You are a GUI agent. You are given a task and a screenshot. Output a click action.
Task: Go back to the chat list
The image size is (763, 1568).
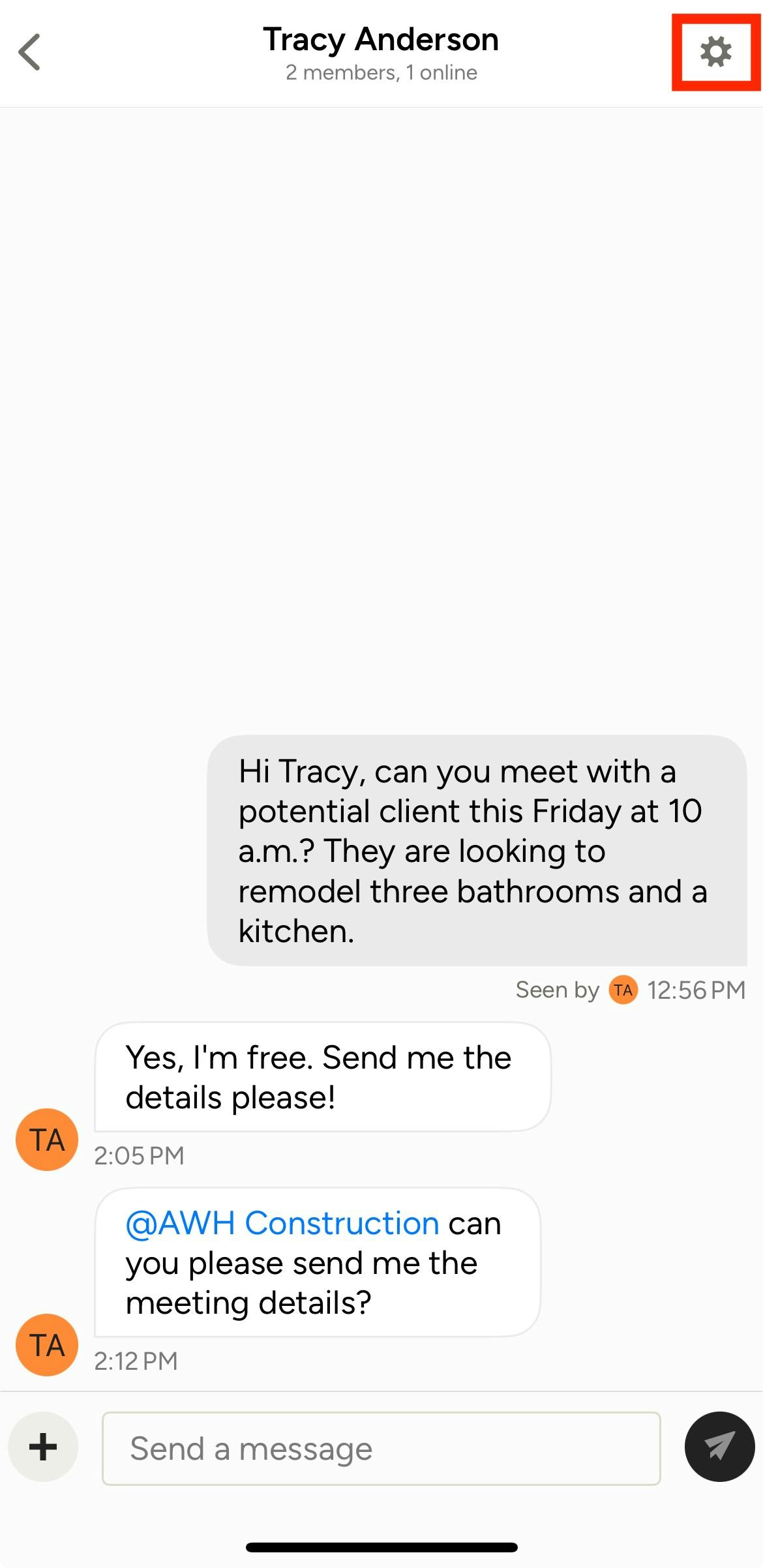click(29, 52)
